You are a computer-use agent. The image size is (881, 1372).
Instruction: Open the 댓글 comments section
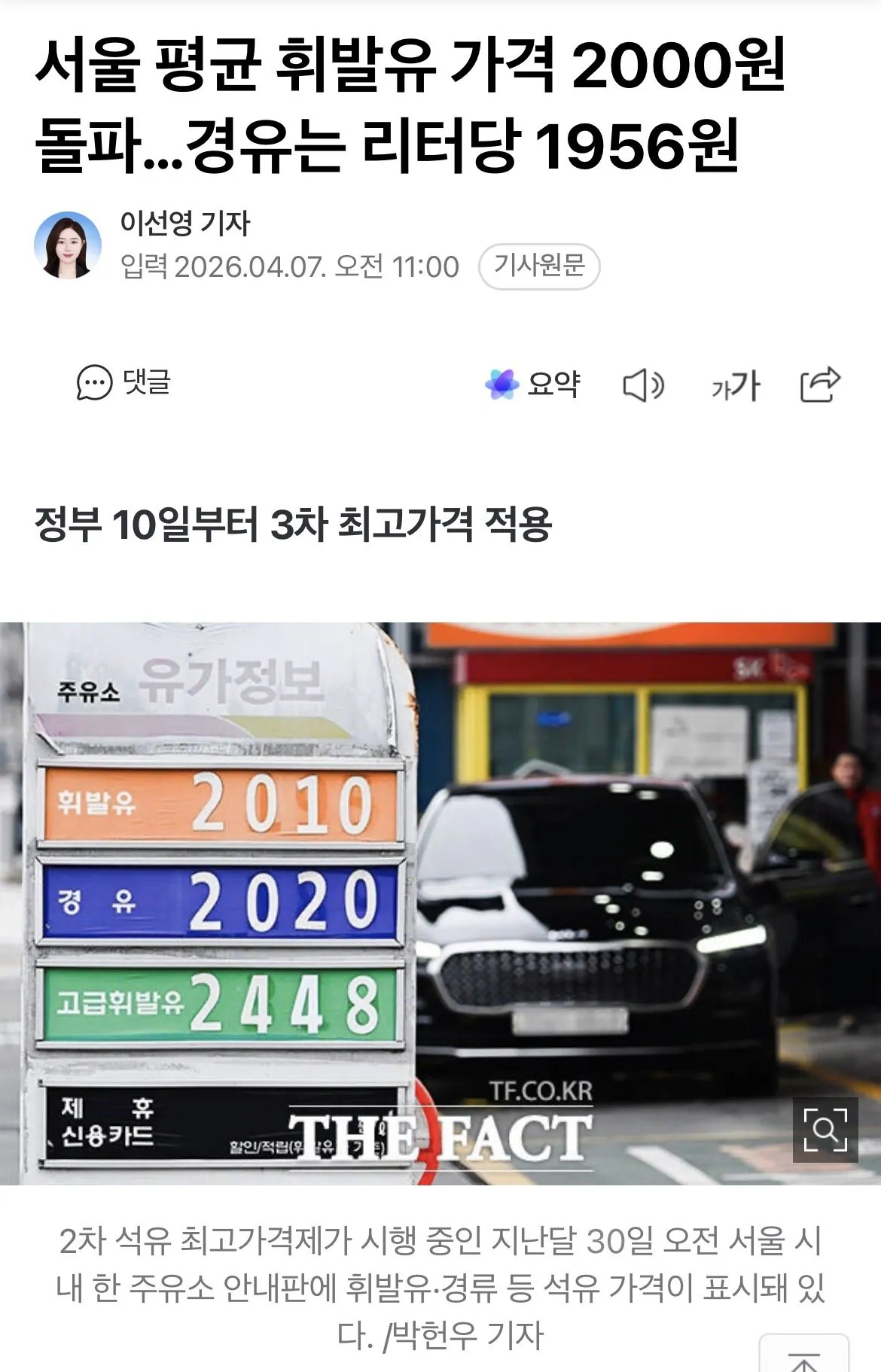(x=124, y=383)
